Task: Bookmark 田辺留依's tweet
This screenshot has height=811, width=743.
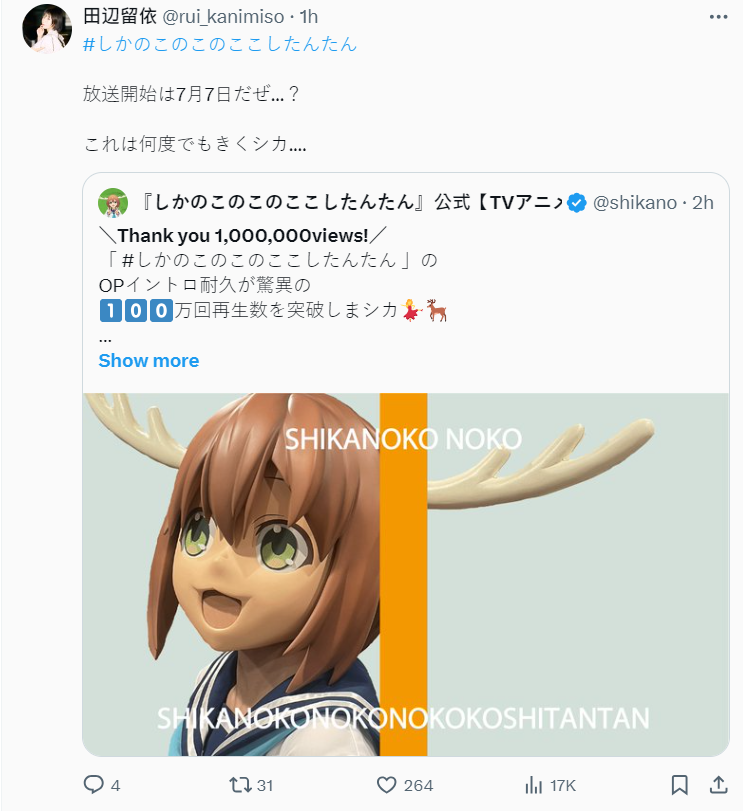Action: (679, 785)
